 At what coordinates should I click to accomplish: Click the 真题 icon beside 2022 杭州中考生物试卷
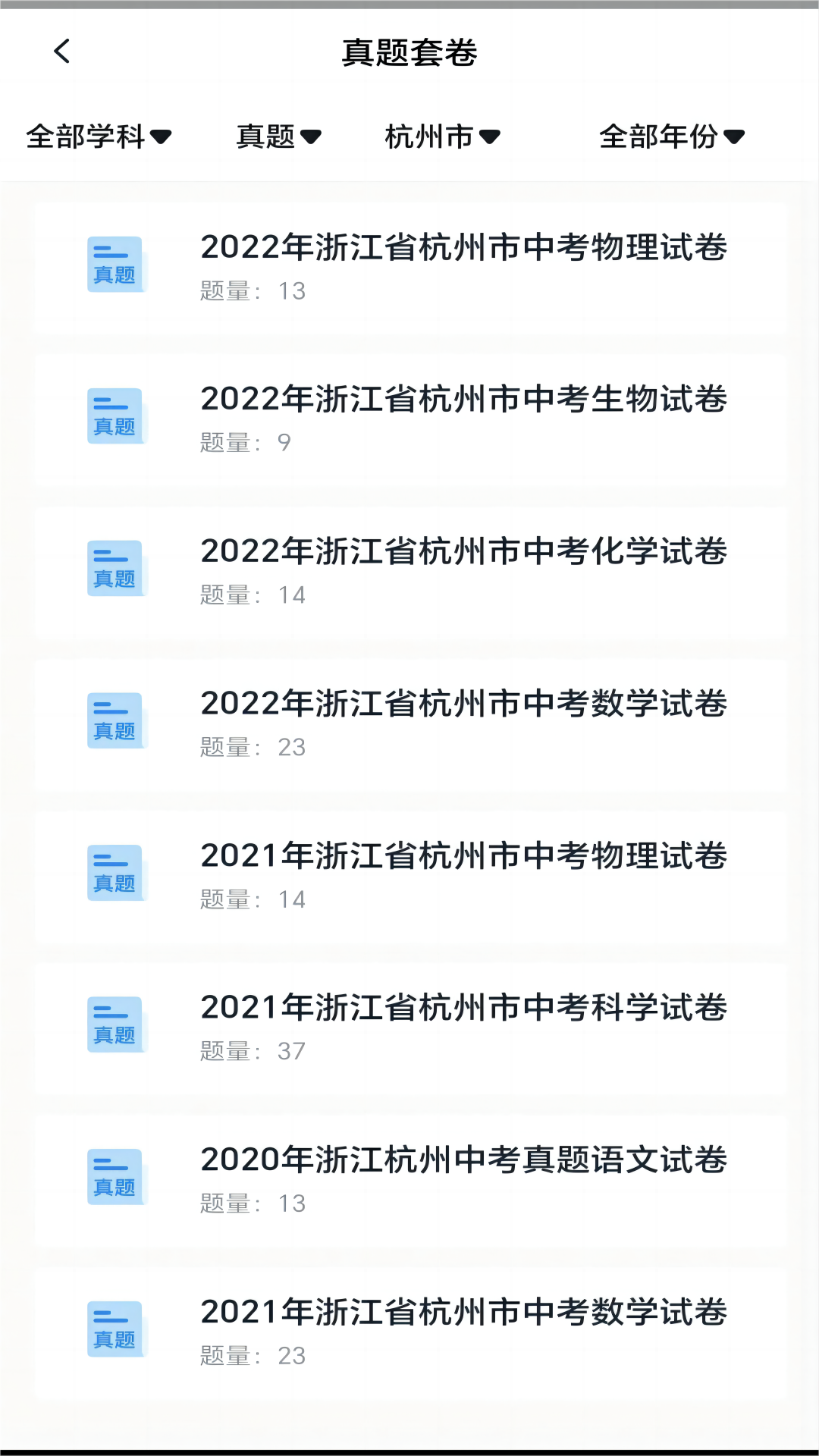(115, 416)
